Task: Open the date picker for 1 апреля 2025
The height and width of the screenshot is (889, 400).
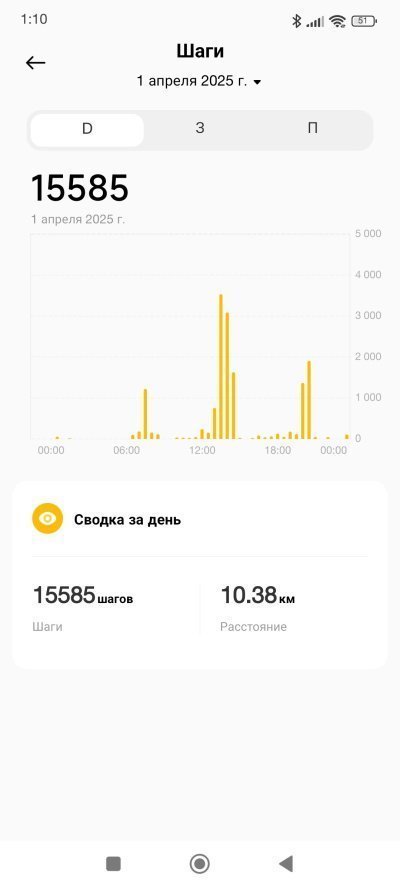Action: 199,82
